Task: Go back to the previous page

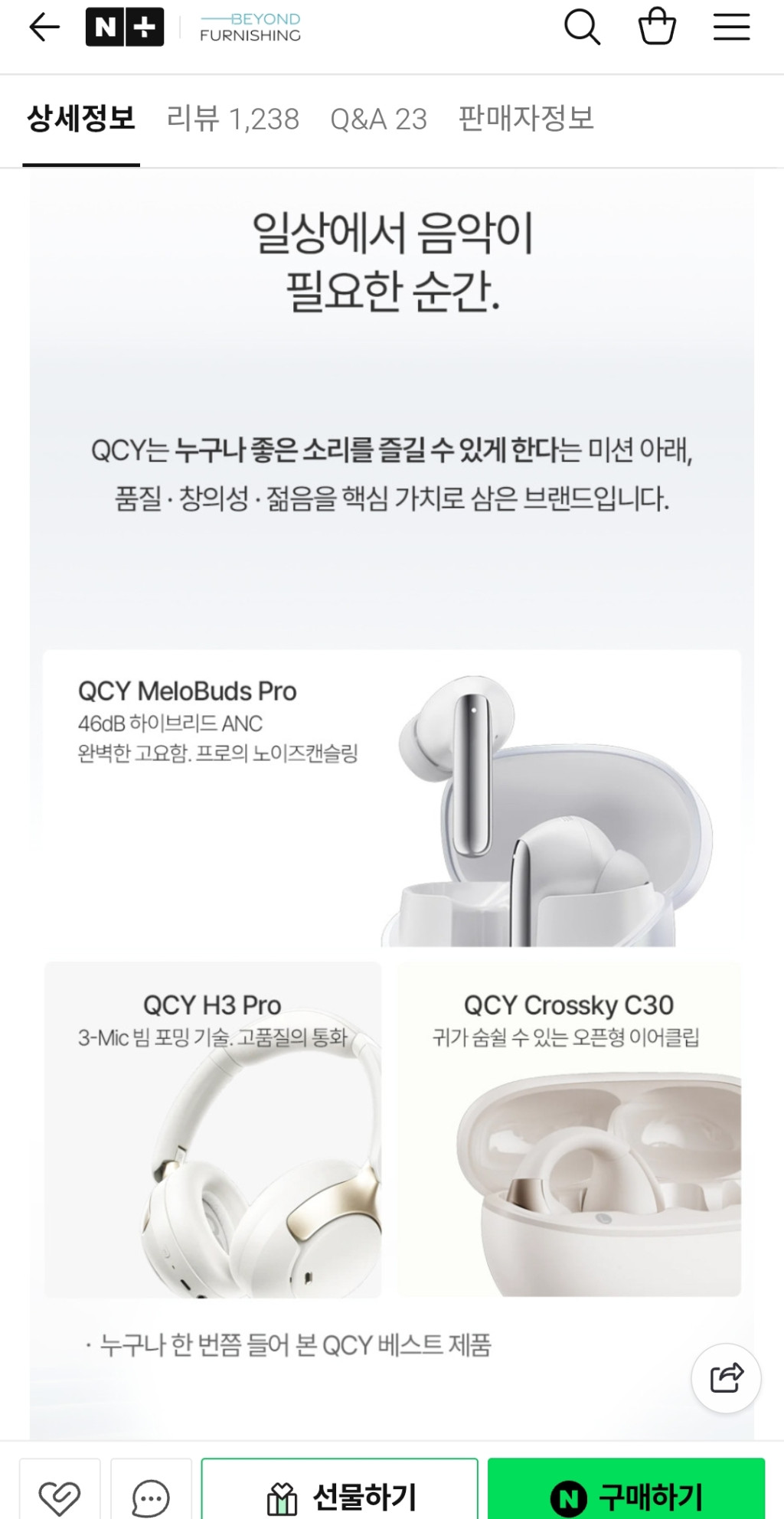Action: click(x=44, y=28)
